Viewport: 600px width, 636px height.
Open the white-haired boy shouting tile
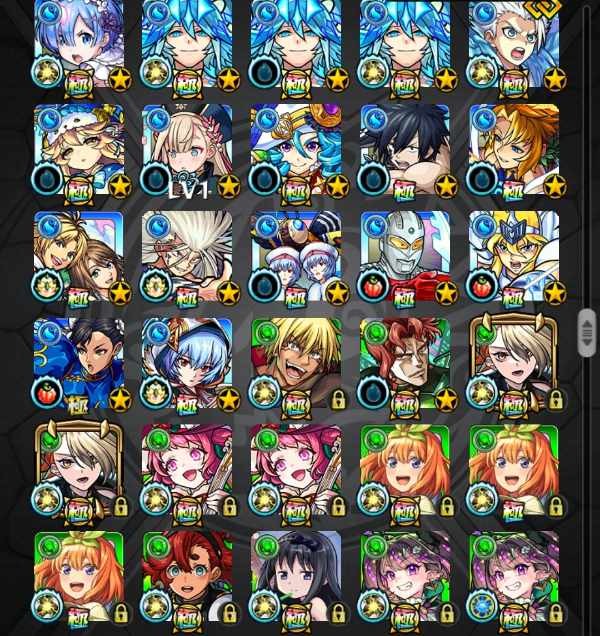coord(513,45)
